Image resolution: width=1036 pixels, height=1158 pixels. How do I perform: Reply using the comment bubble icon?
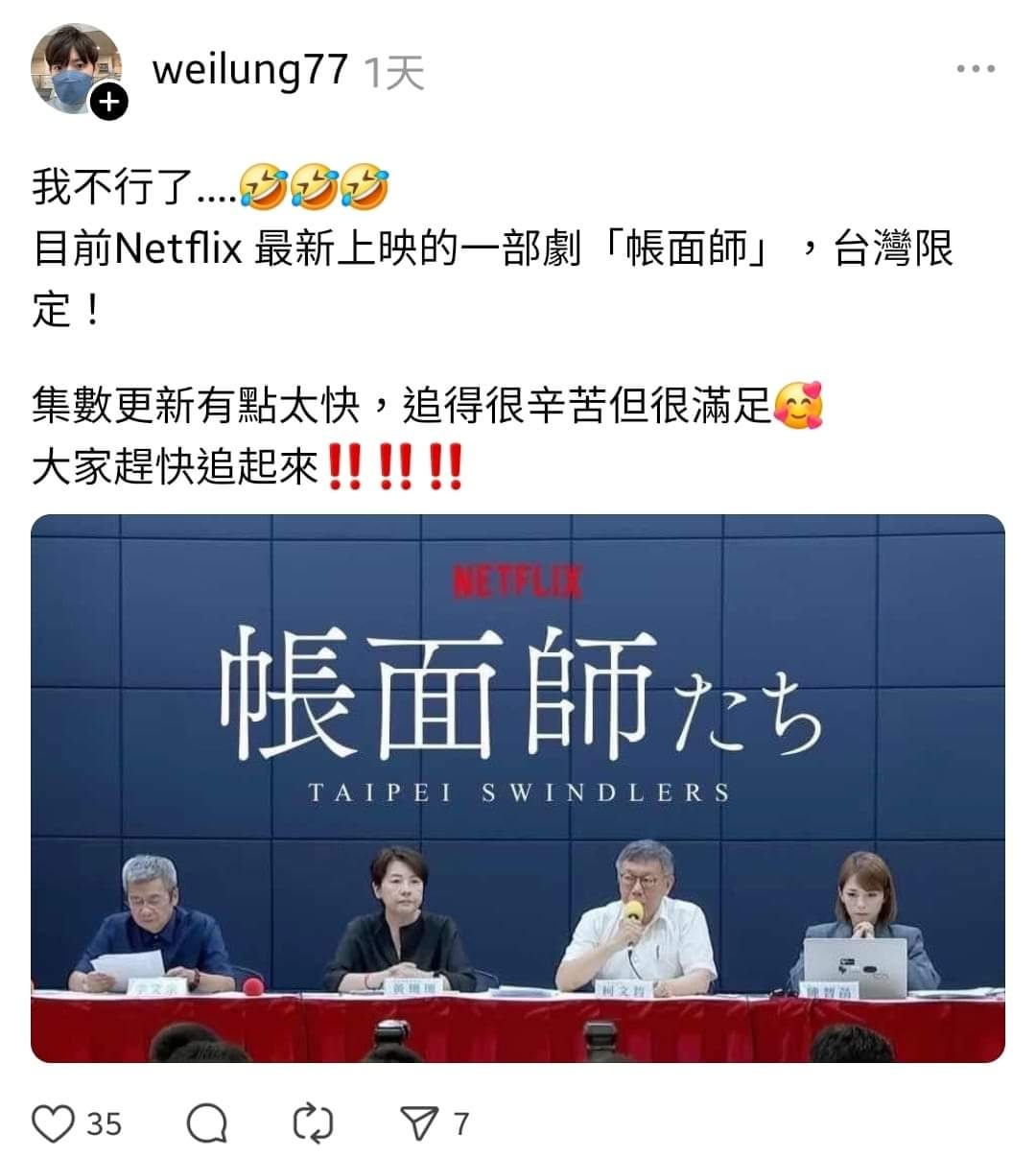tap(206, 1123)
